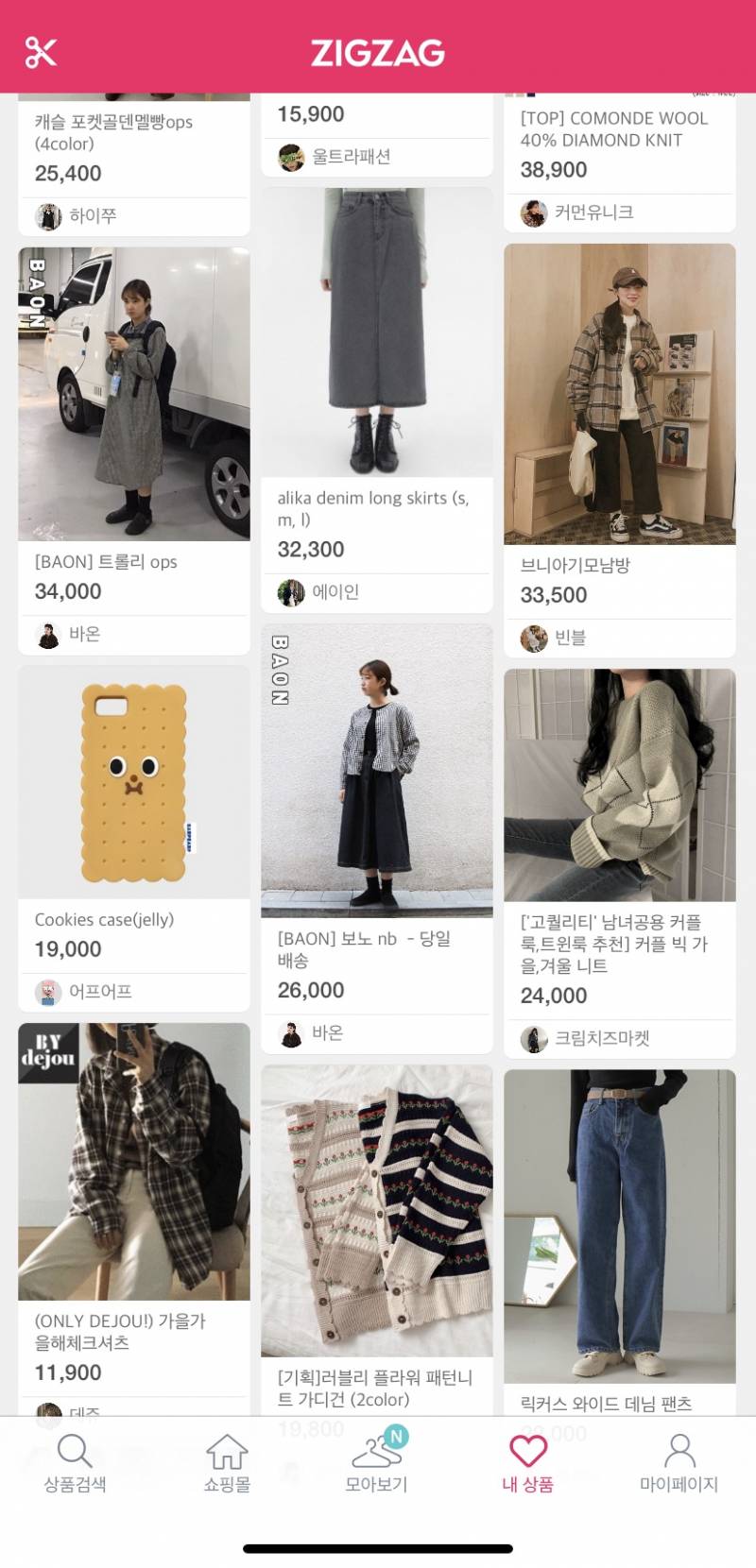The image size is (756, 1568).
Task: Open the Cookies case(jelly) product
Action: click(134, 782)
